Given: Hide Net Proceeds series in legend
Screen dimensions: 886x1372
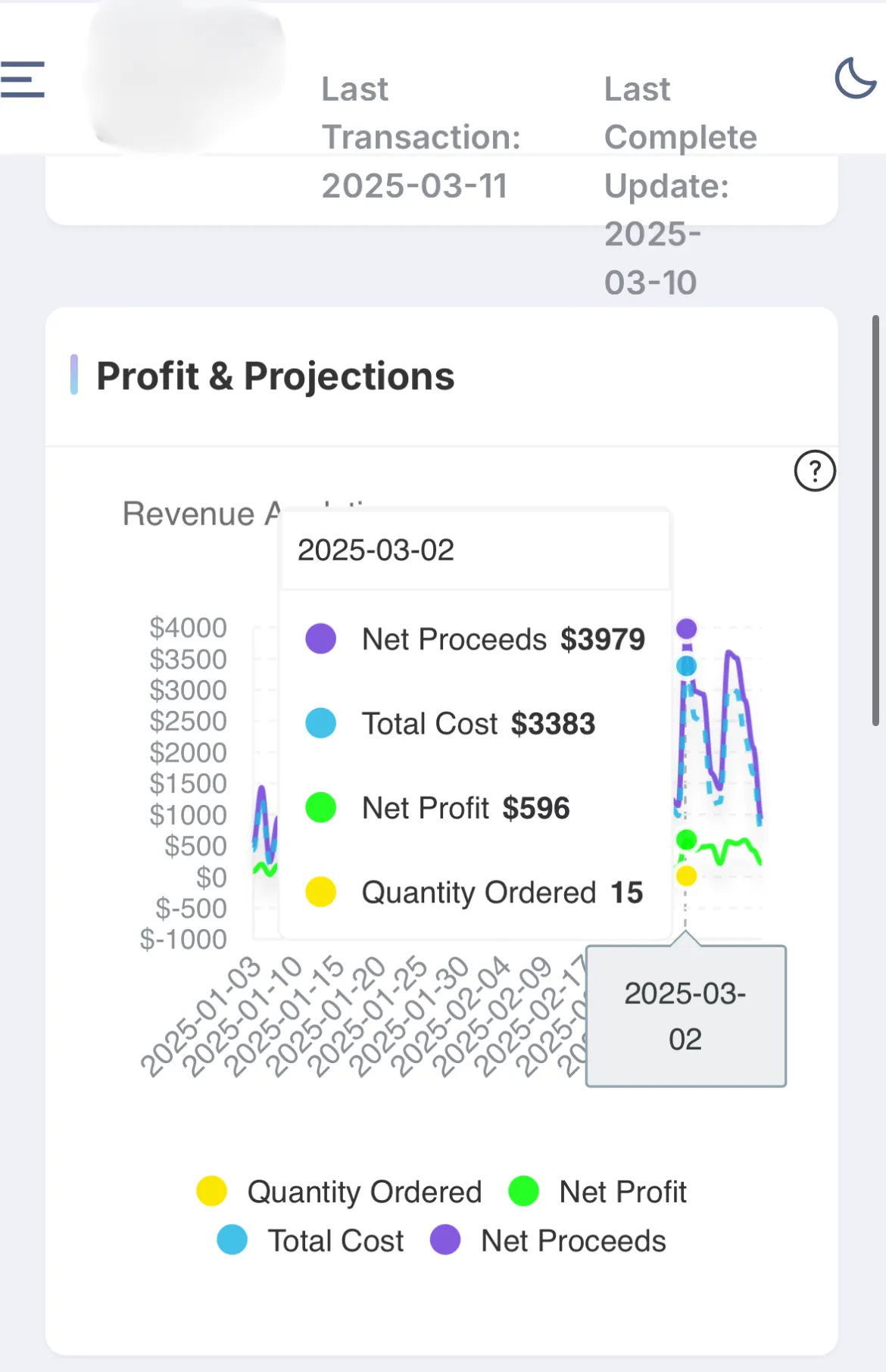Looking at the screenshot, I should pyautogui.click(x=548, y=1241).
